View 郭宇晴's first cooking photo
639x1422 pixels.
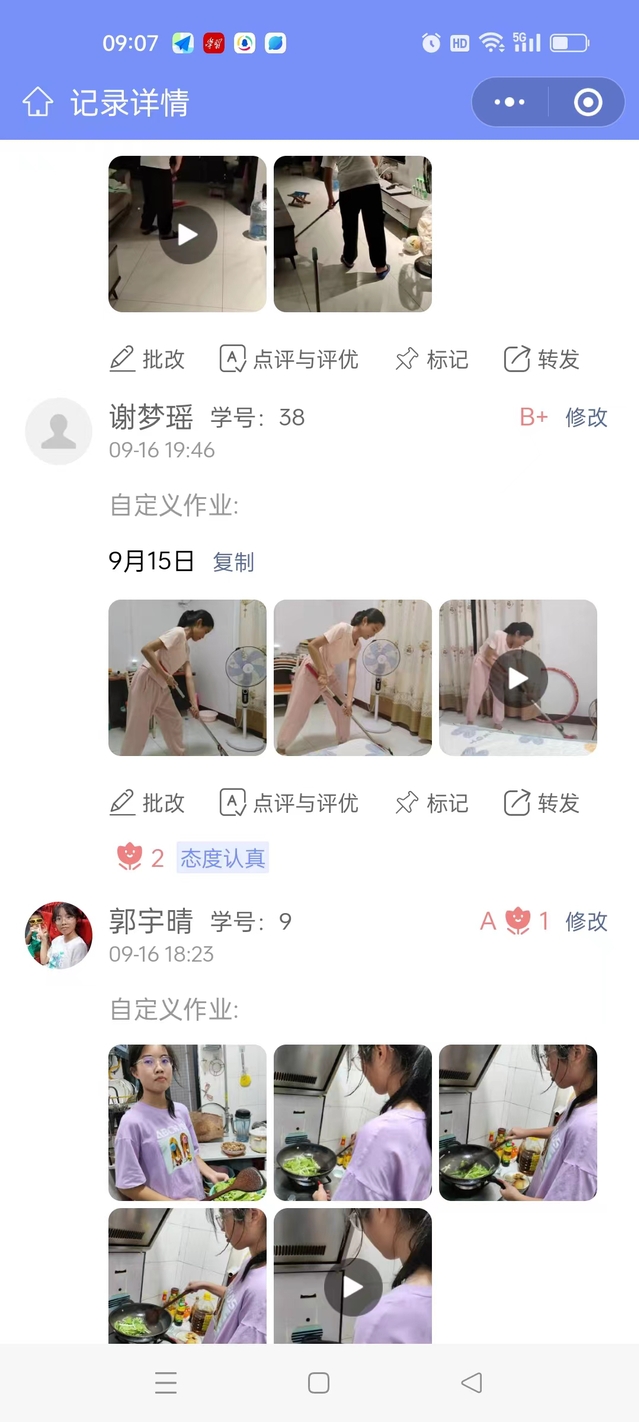[x=187, y=1122]
